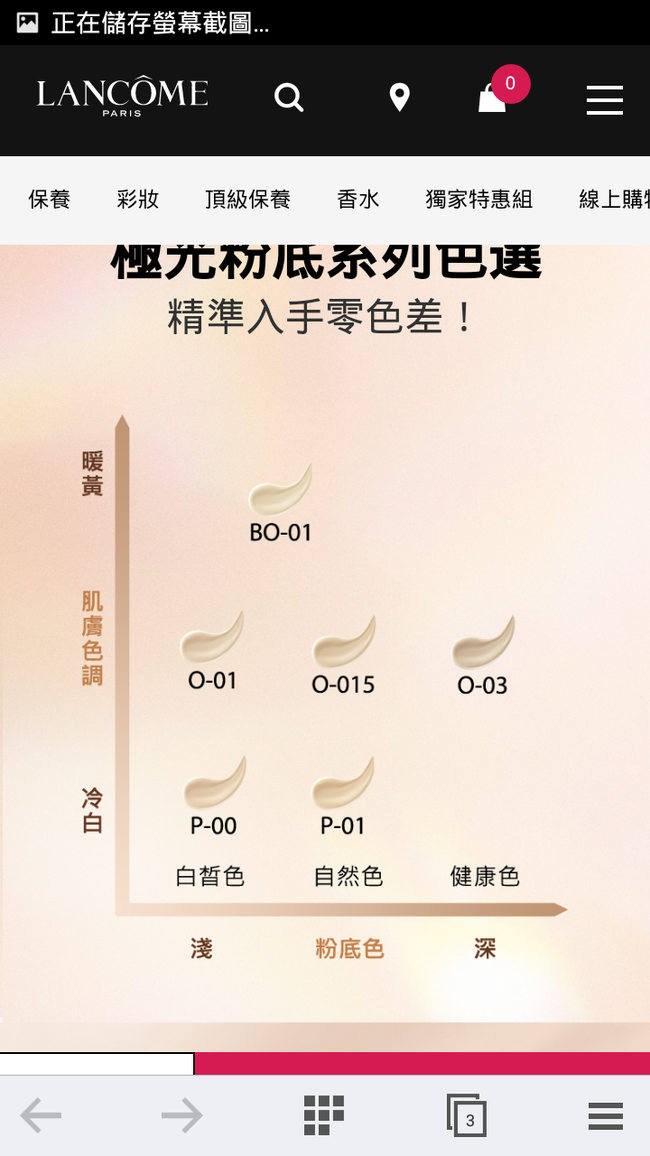The image size is (650, 1156).
Task: Open the browser speed dial grid
Action: click(324, 1115)
